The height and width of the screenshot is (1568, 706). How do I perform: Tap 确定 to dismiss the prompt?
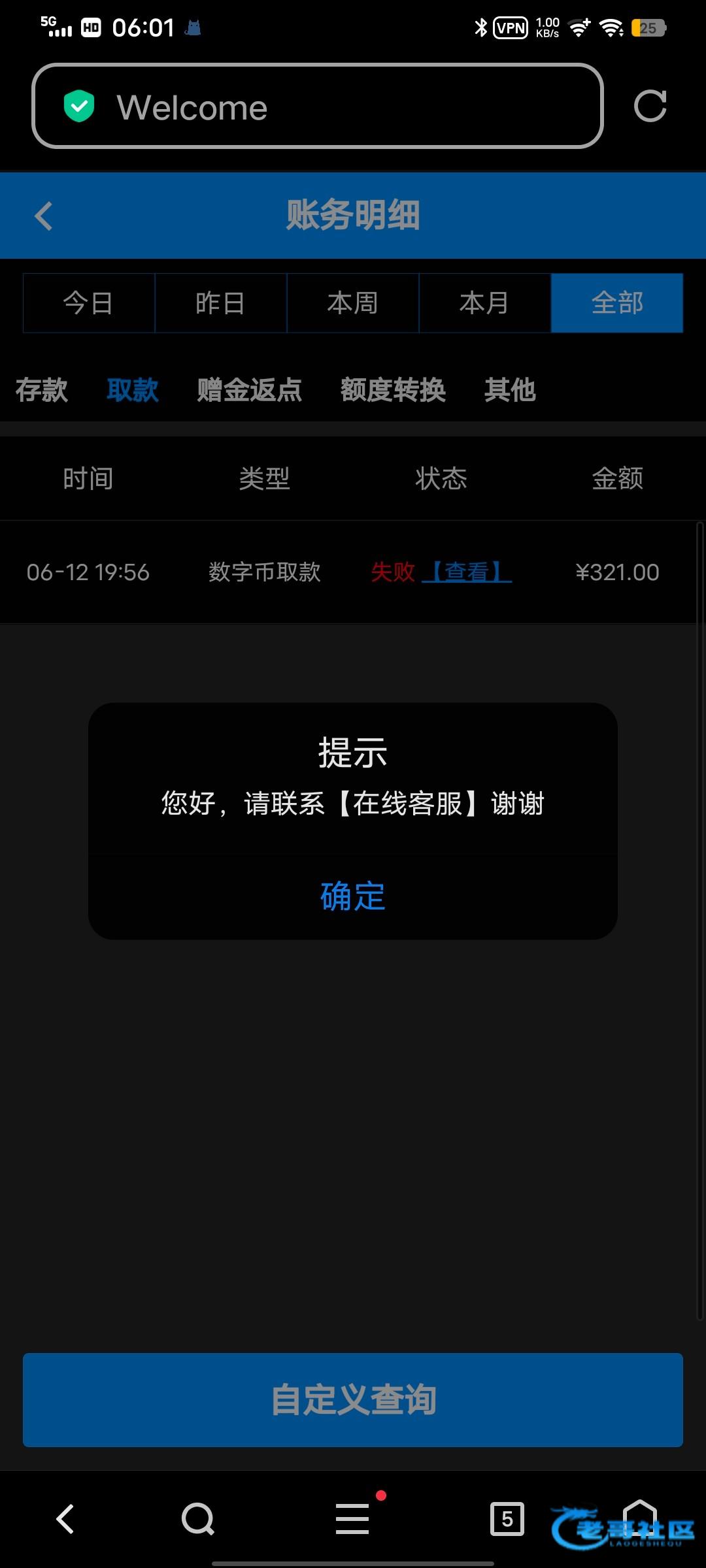(353, 896)
